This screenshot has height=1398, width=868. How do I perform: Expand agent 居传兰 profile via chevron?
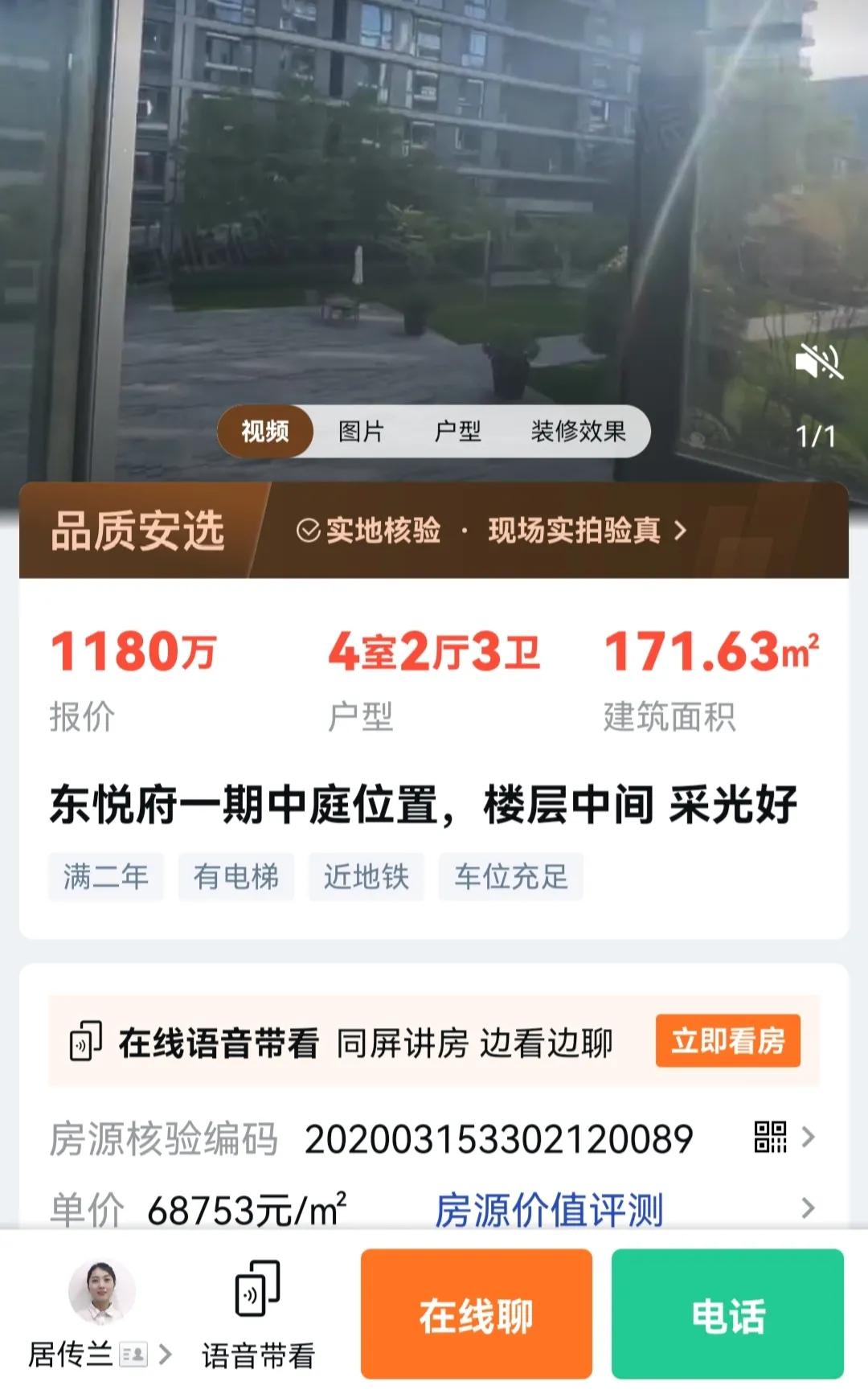[166, 1354]
